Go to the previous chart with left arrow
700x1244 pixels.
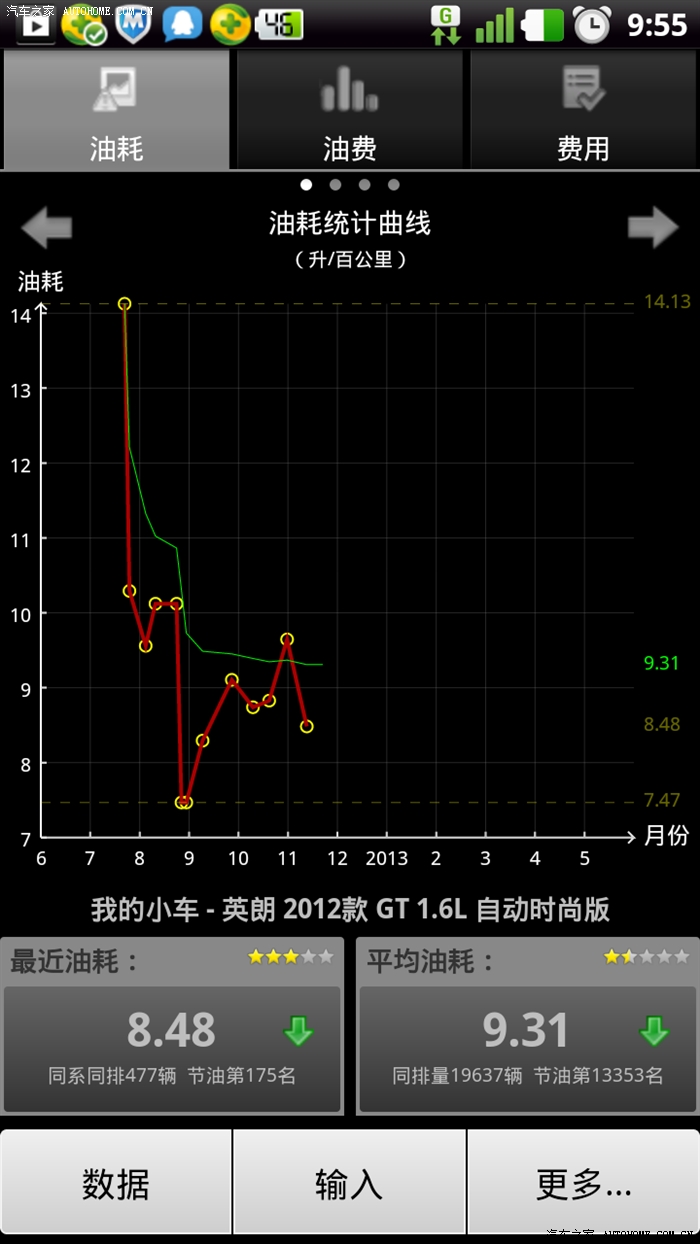47,228
